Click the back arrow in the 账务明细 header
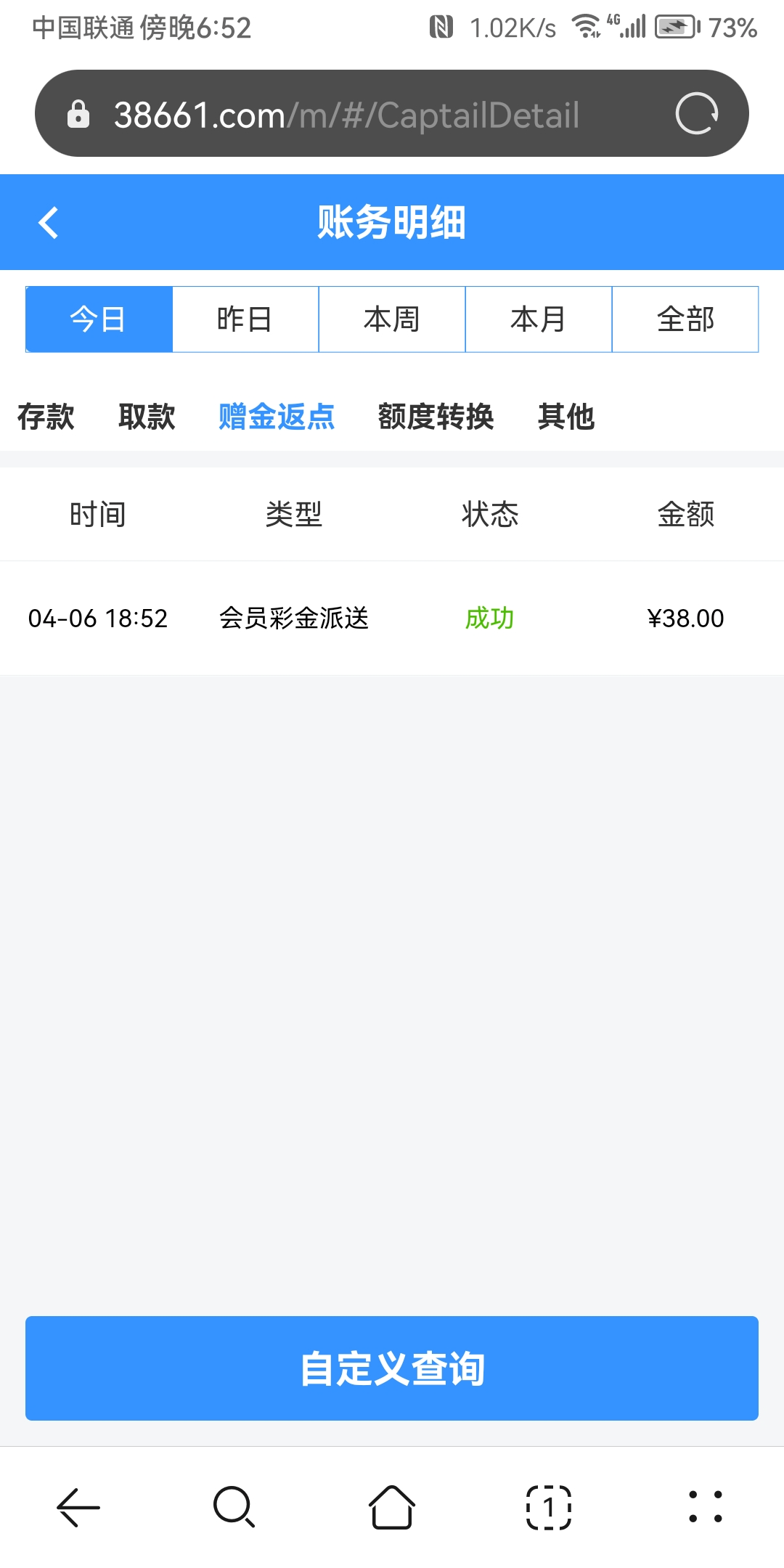 pos(49,222)
